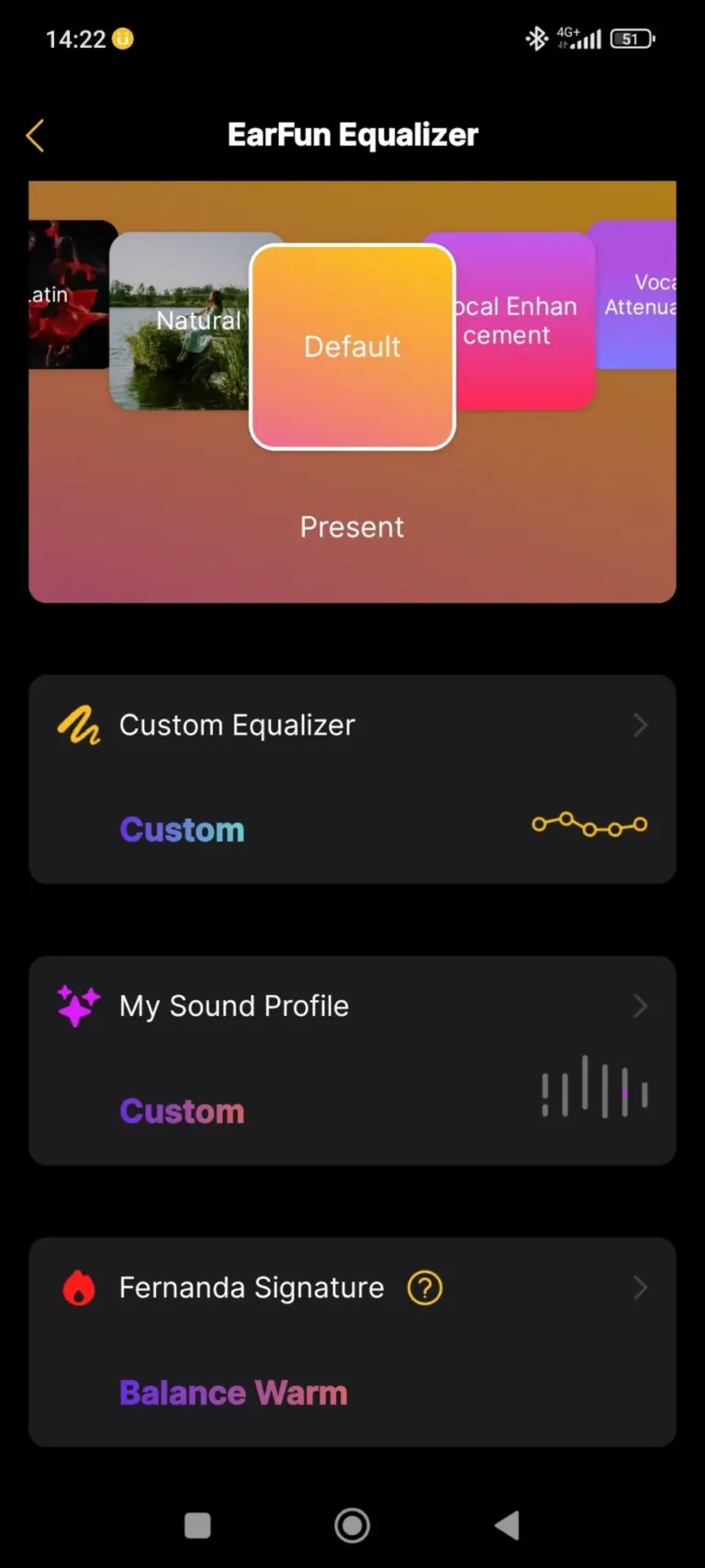Viewport: 705px width, 1568px height.
Task: Open Fernanda Signature options
Action: pos(352,1341)
